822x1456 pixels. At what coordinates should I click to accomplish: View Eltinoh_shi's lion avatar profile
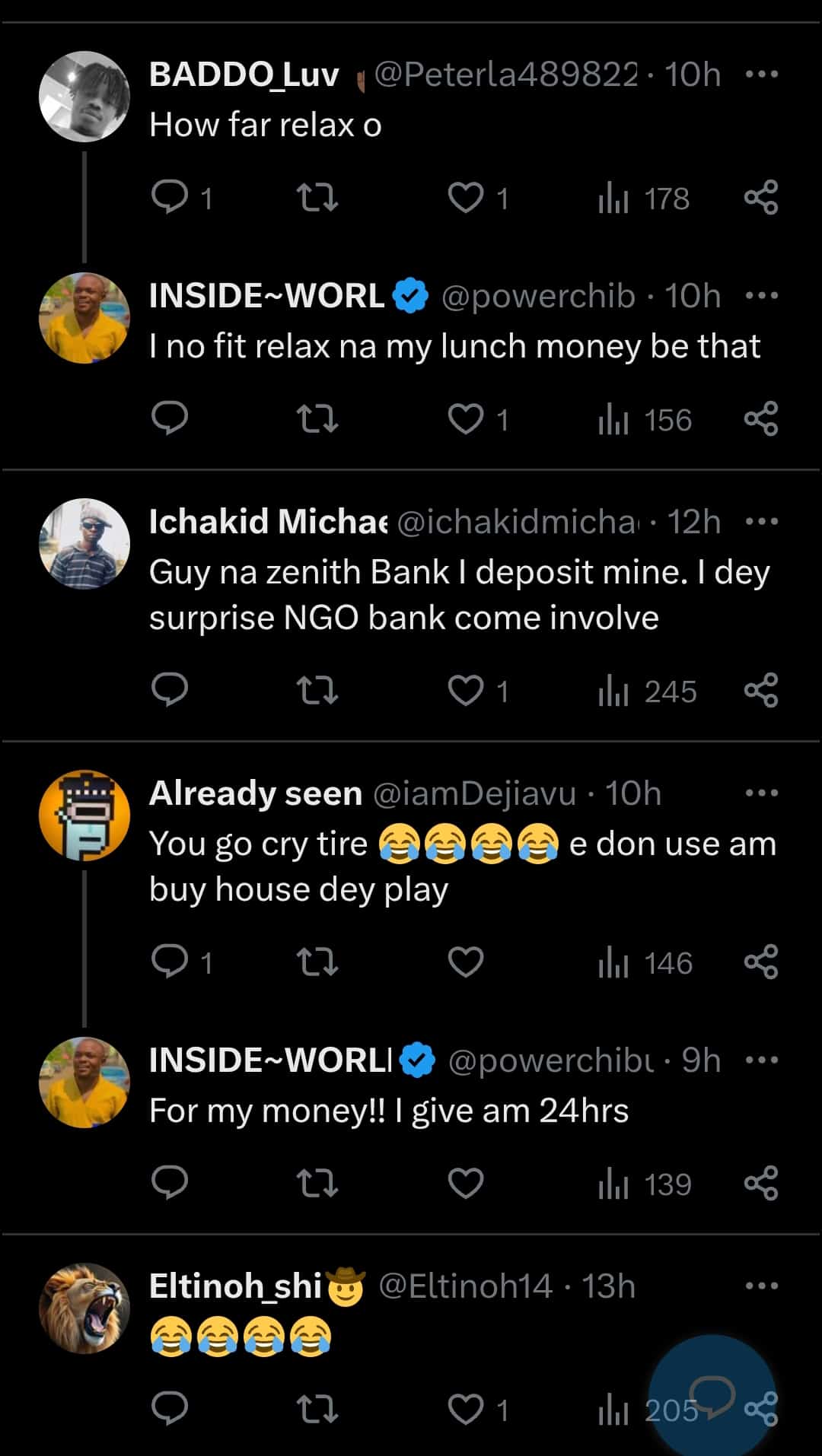84,1308
